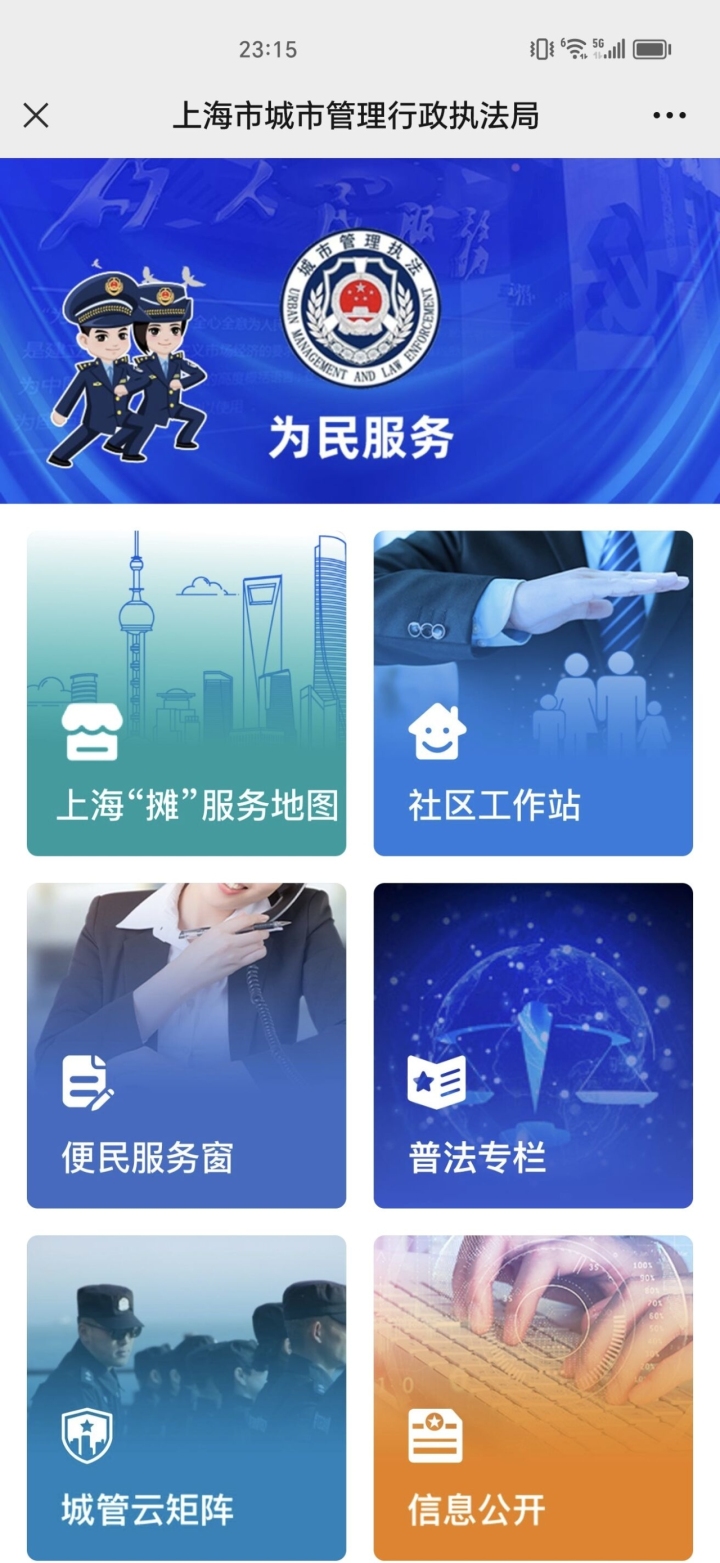The height and width of the screenshot is (1563, 720).
Task: Select the 便民服务窗 tile
Action: [186, 1045]
